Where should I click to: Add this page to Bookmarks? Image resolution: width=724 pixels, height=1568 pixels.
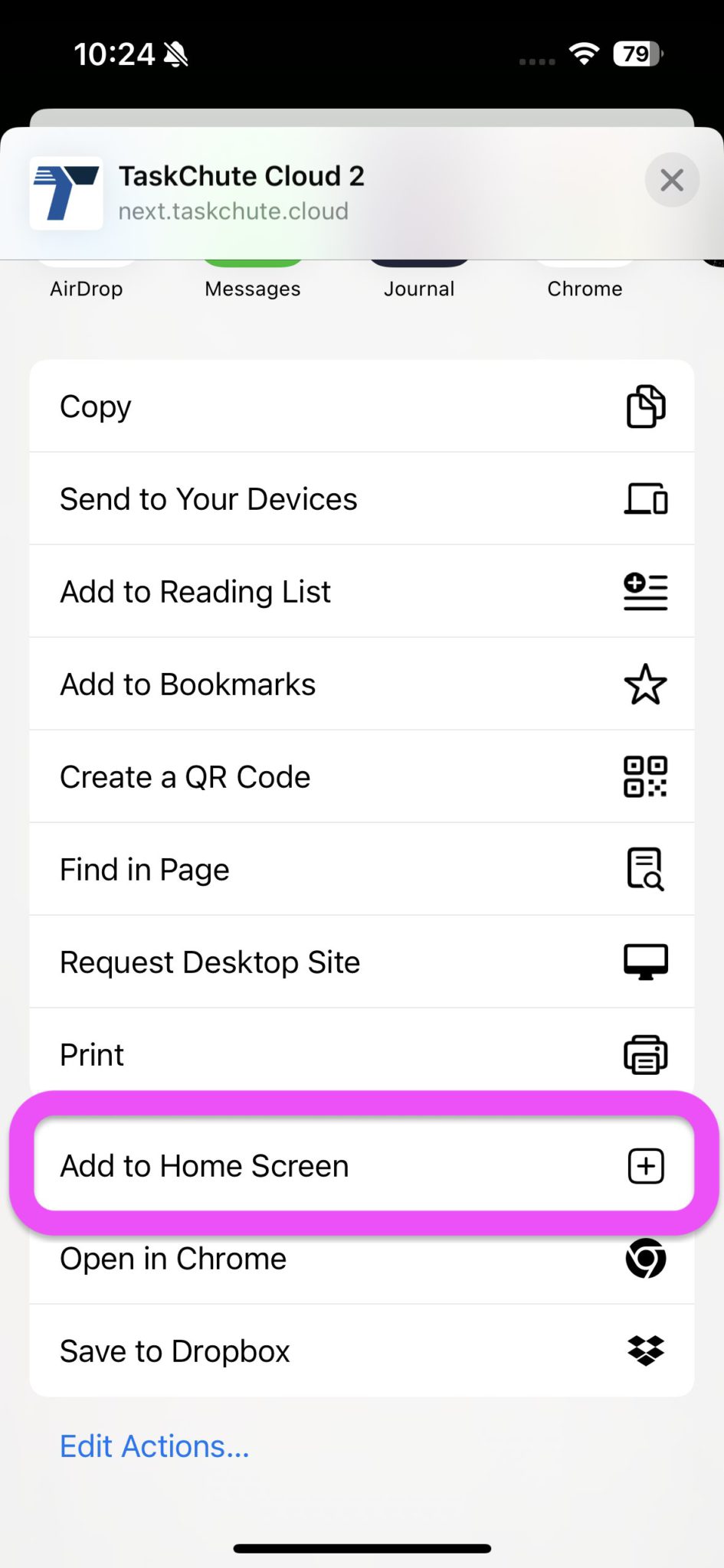362,684
